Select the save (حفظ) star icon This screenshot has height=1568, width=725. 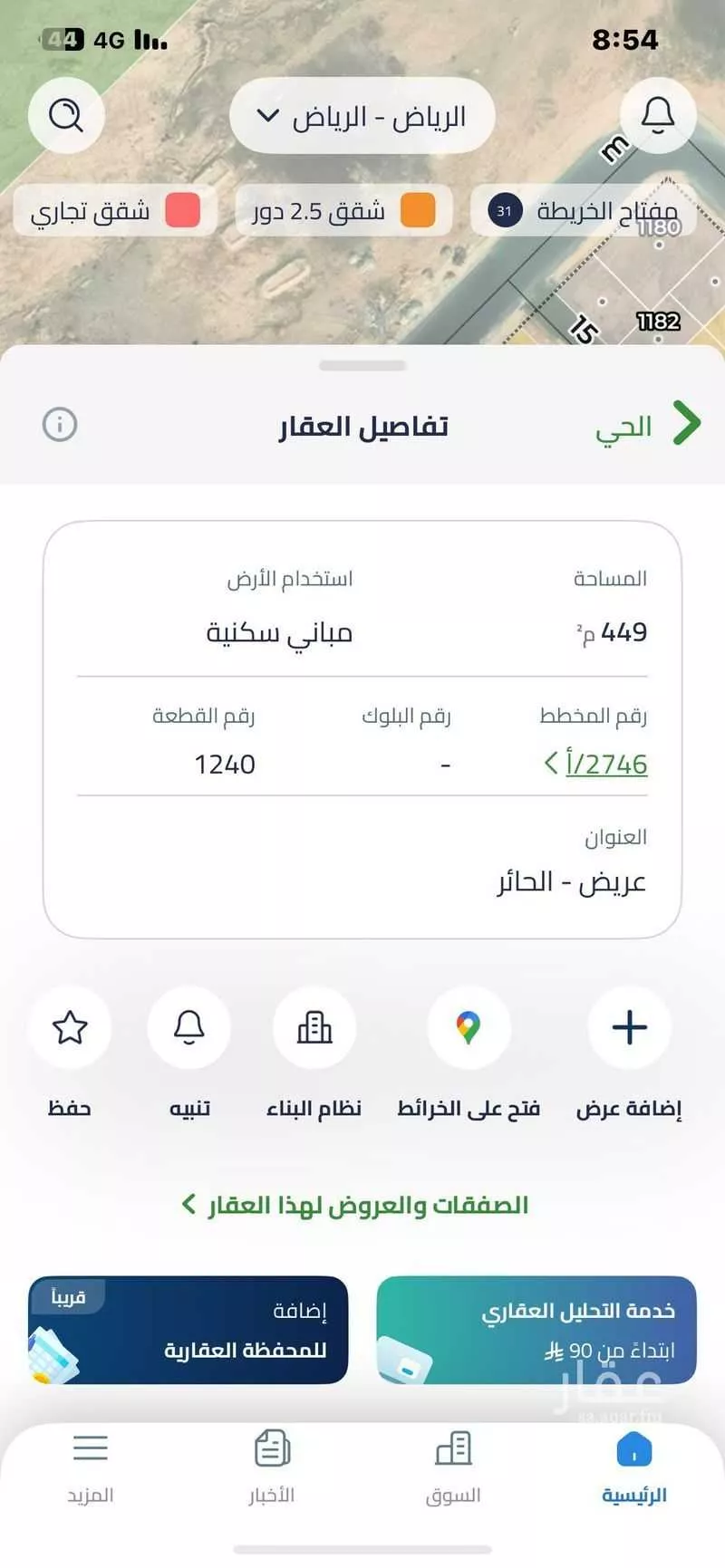click(x=70, y=1028)
